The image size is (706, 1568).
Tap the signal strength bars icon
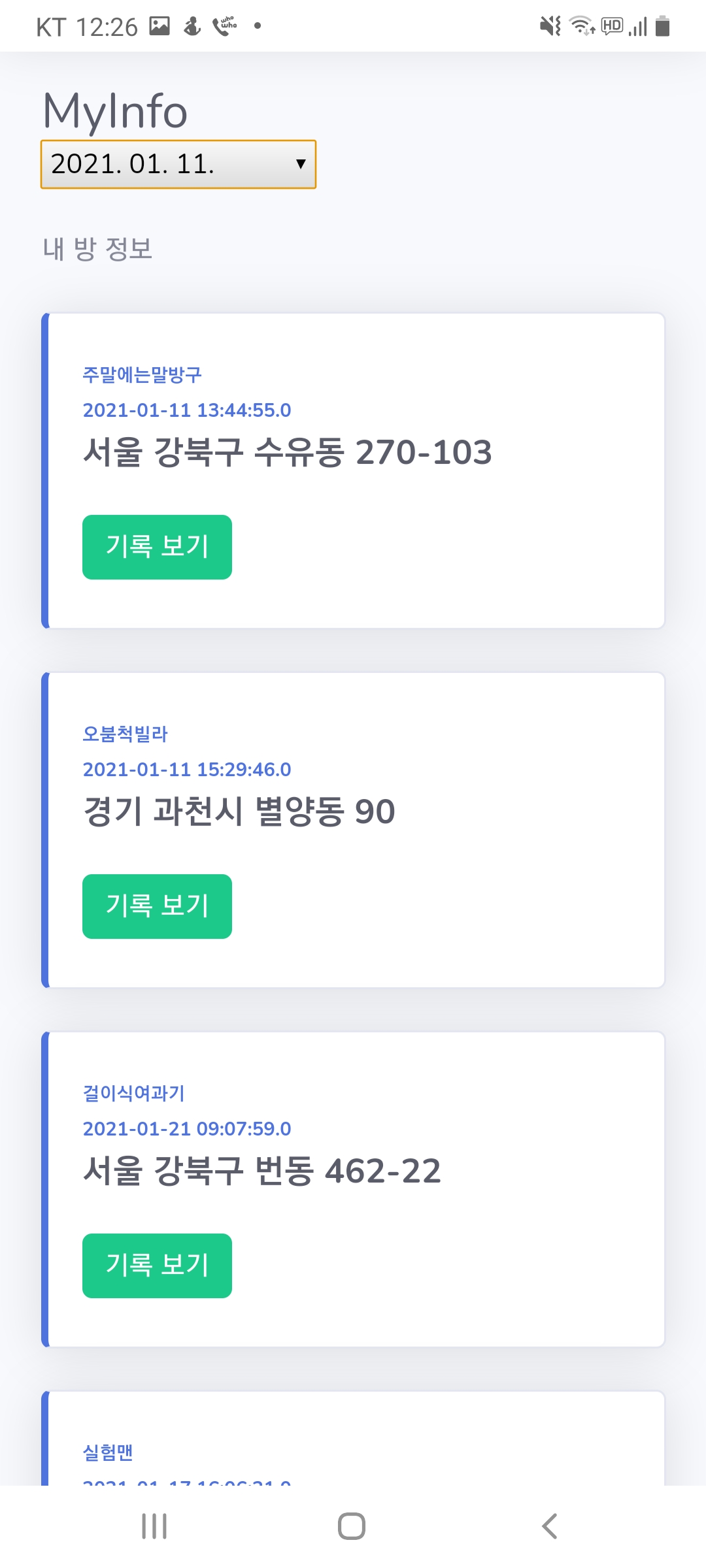pyautogui.click(x=637, y=25)
